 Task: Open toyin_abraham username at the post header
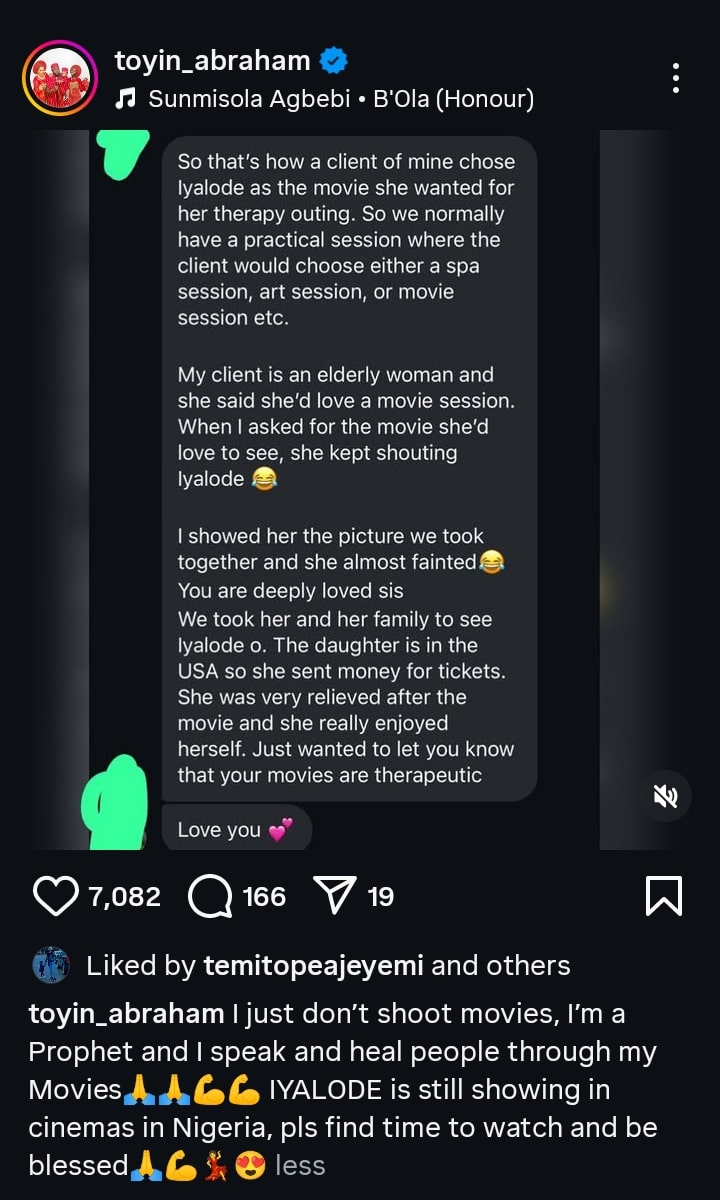pos(212,61)
